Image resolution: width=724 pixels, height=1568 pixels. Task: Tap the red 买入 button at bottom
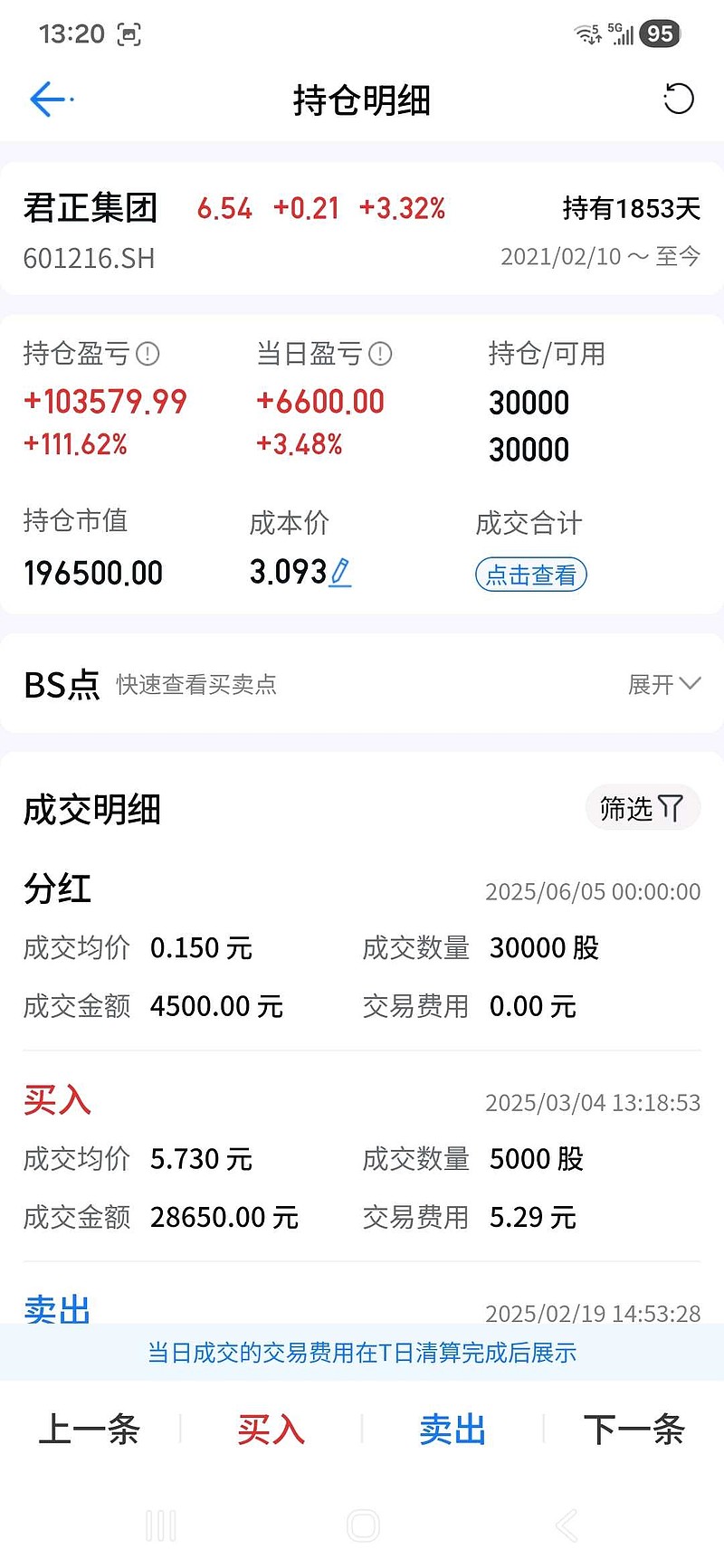pyautogui.click(x=271, y=1430)
